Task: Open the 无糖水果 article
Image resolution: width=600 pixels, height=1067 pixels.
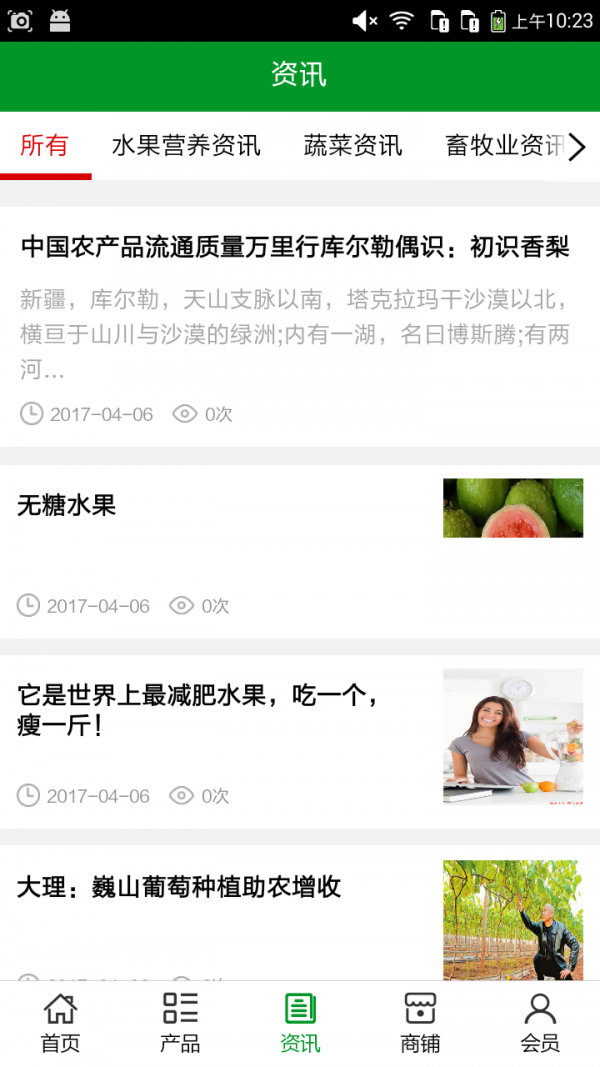Action: click(x=67, y=505)
